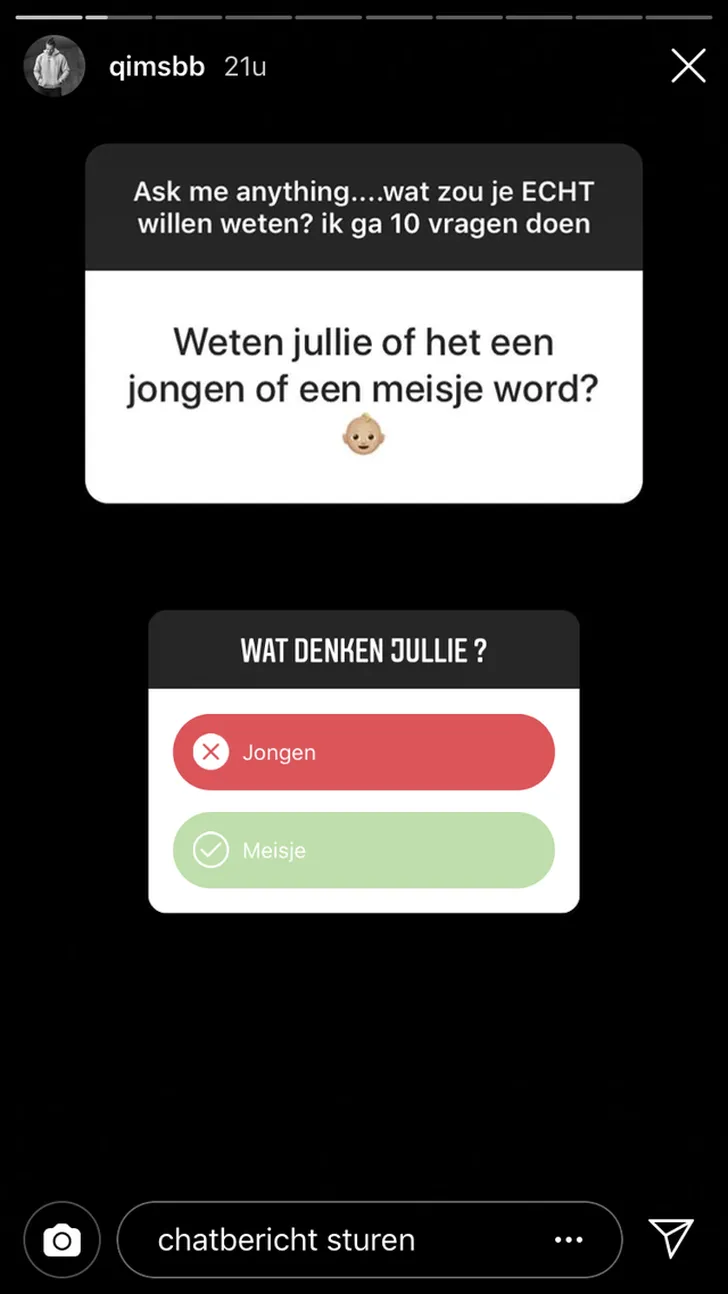
Task: Open the camera next to message field
Action: (x=62, y=1240)
